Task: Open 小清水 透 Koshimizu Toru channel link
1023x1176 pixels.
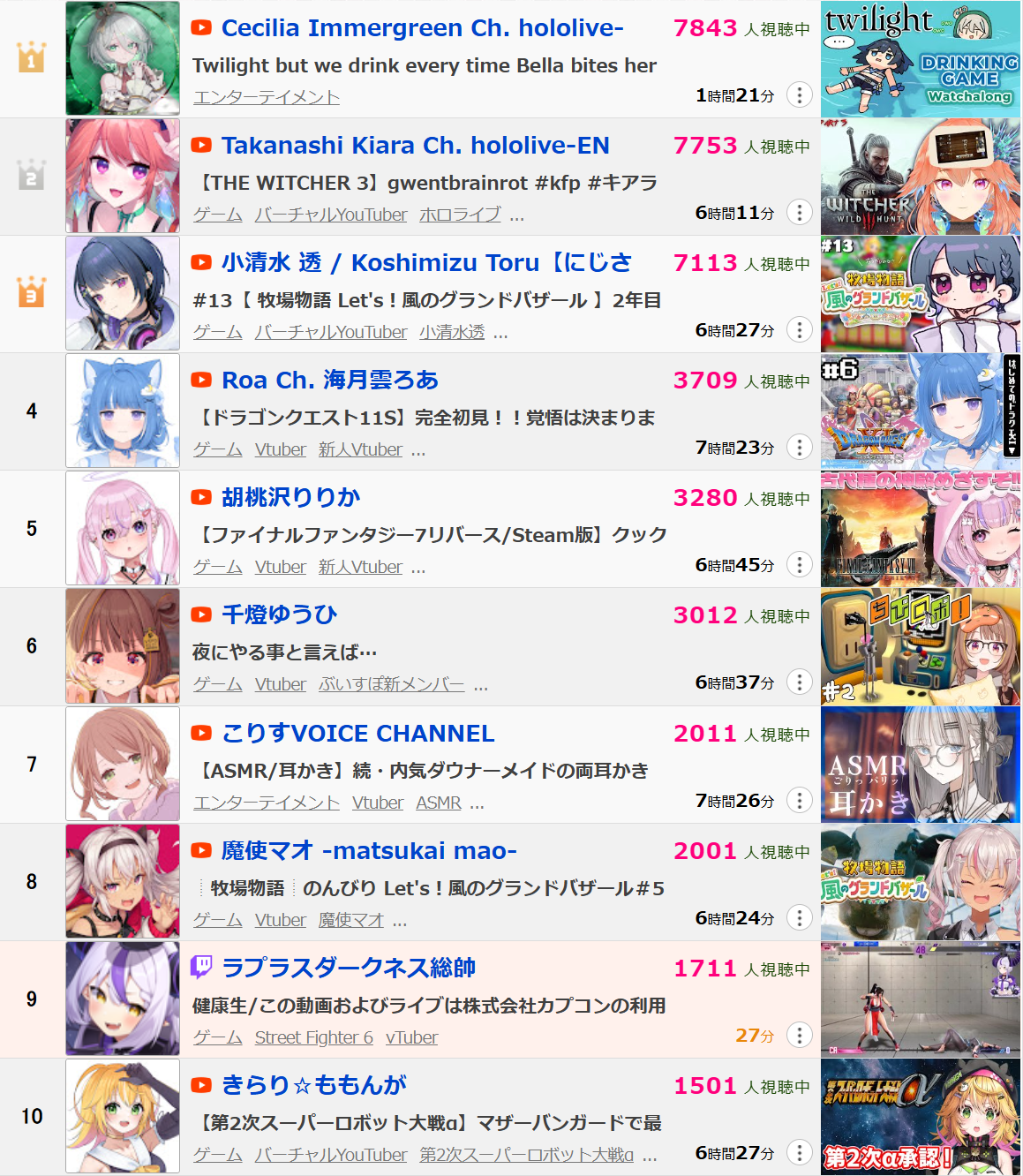Action: pos(425,263)
